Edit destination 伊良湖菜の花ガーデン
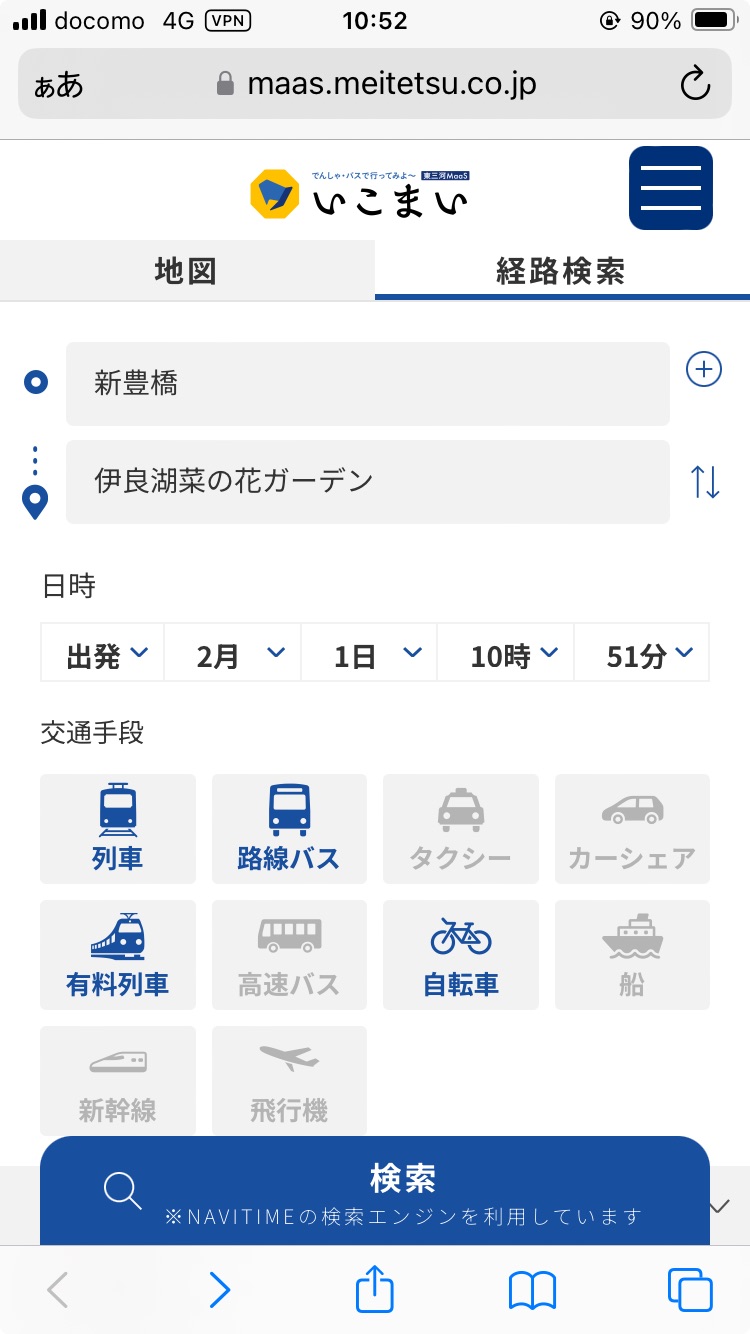Image resolution: width=750 pixels, height=1334 pixels. [368, 482]
